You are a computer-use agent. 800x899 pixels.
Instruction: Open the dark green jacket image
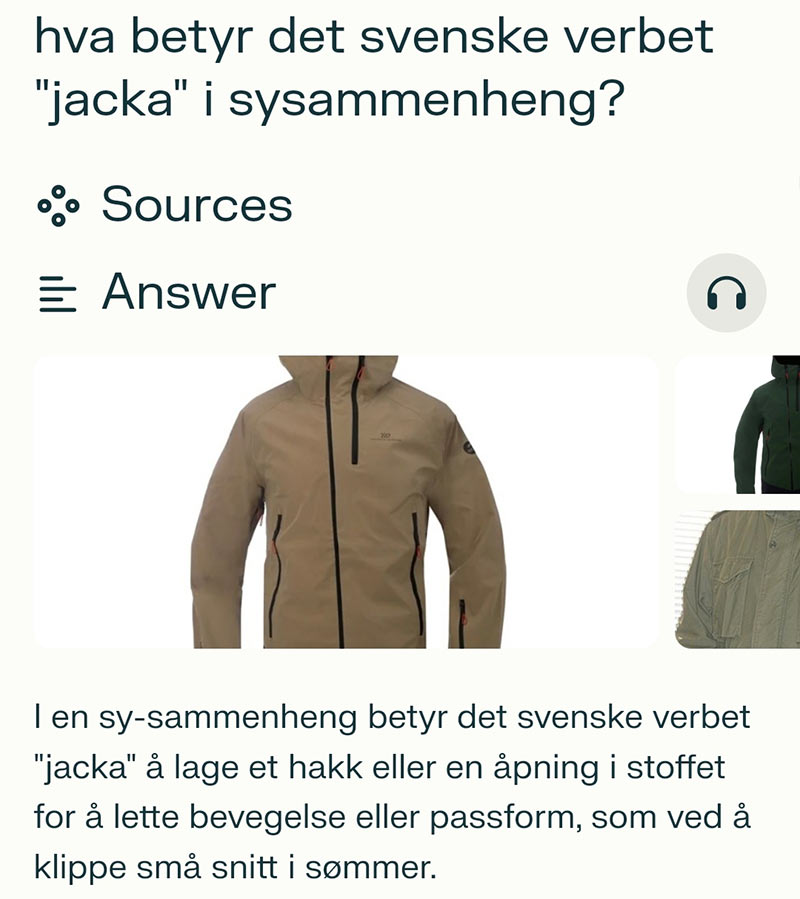click(740, 424)
